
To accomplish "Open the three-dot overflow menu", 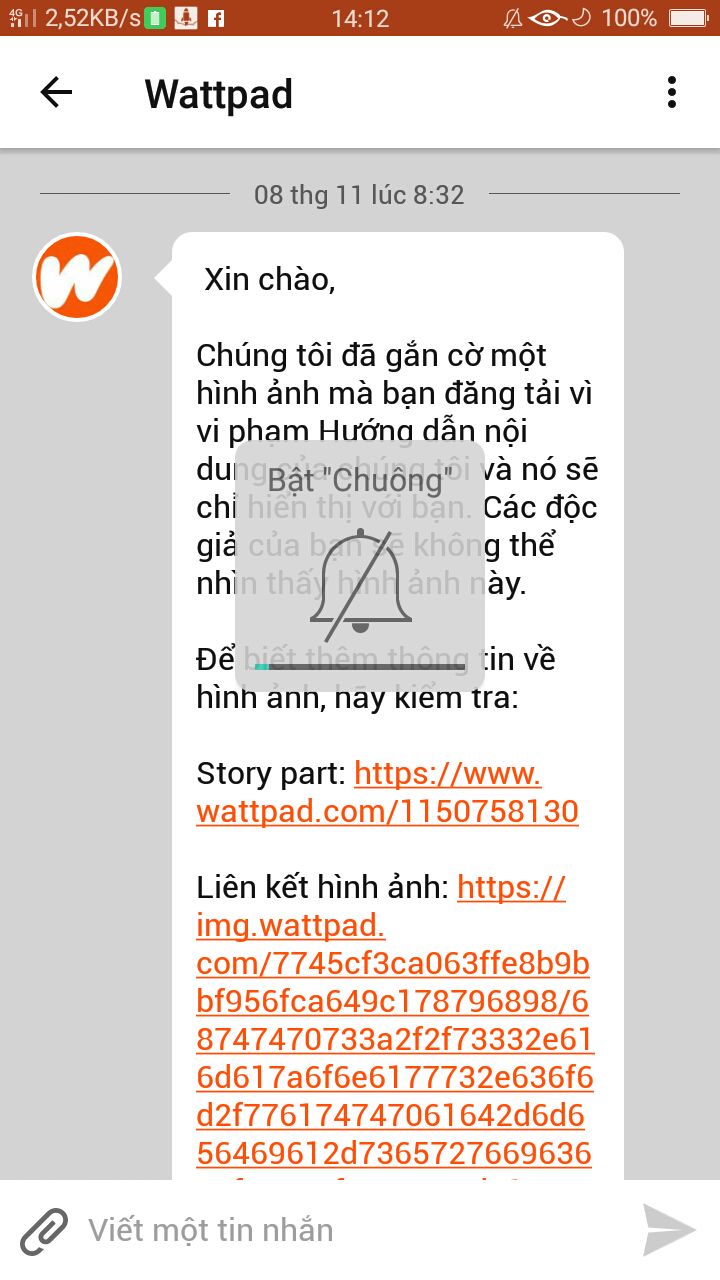I will 671,93.
